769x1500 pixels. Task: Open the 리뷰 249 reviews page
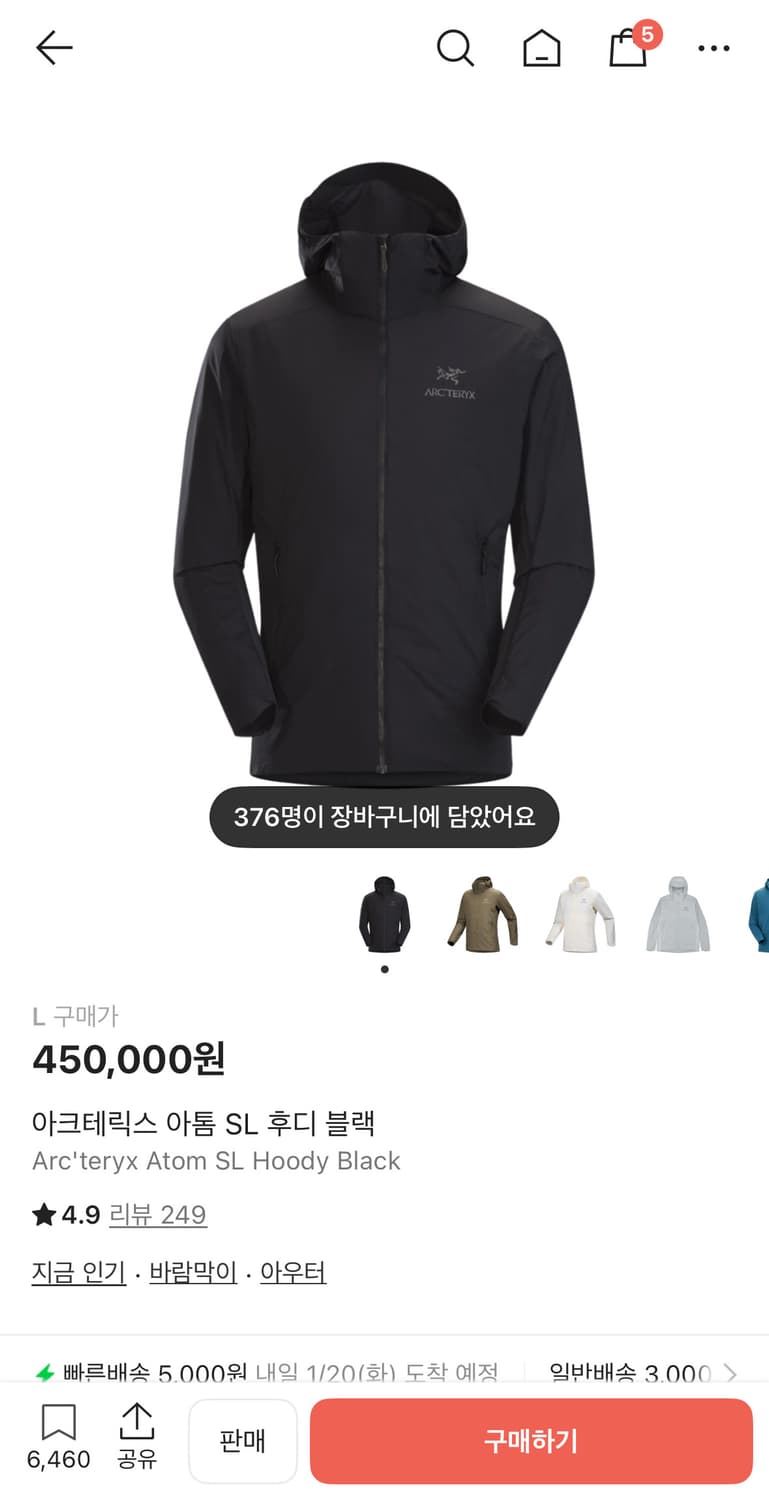(158, 1214)
